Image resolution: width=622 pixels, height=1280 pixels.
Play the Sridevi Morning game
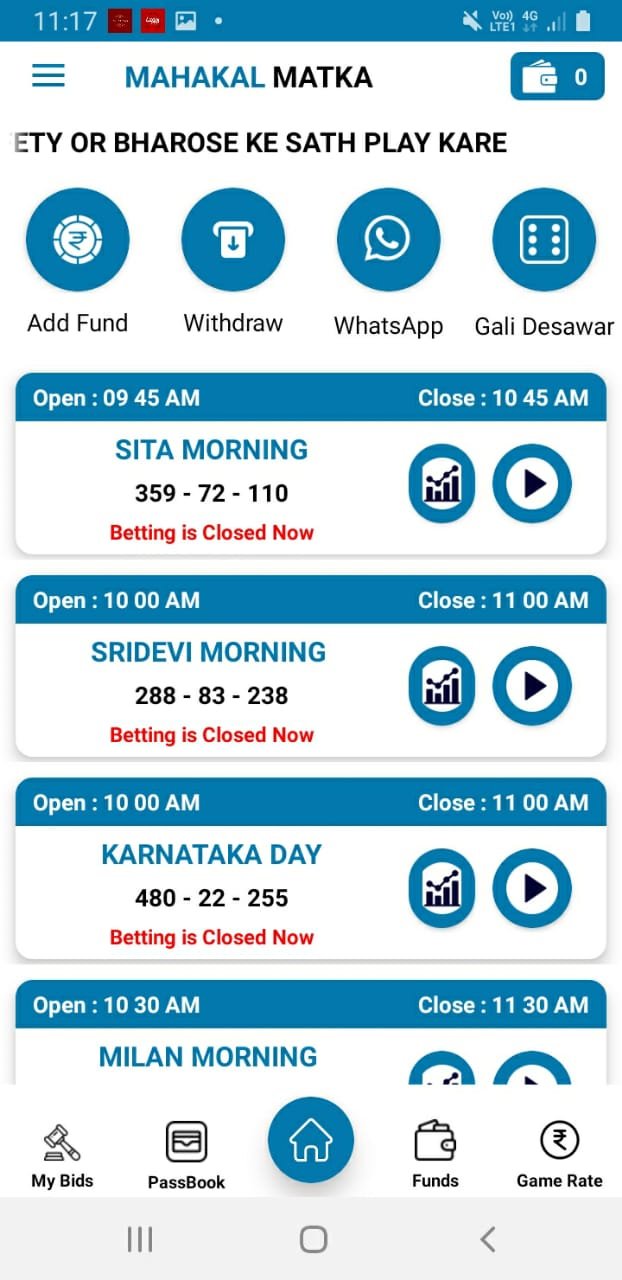click(532, 686)
